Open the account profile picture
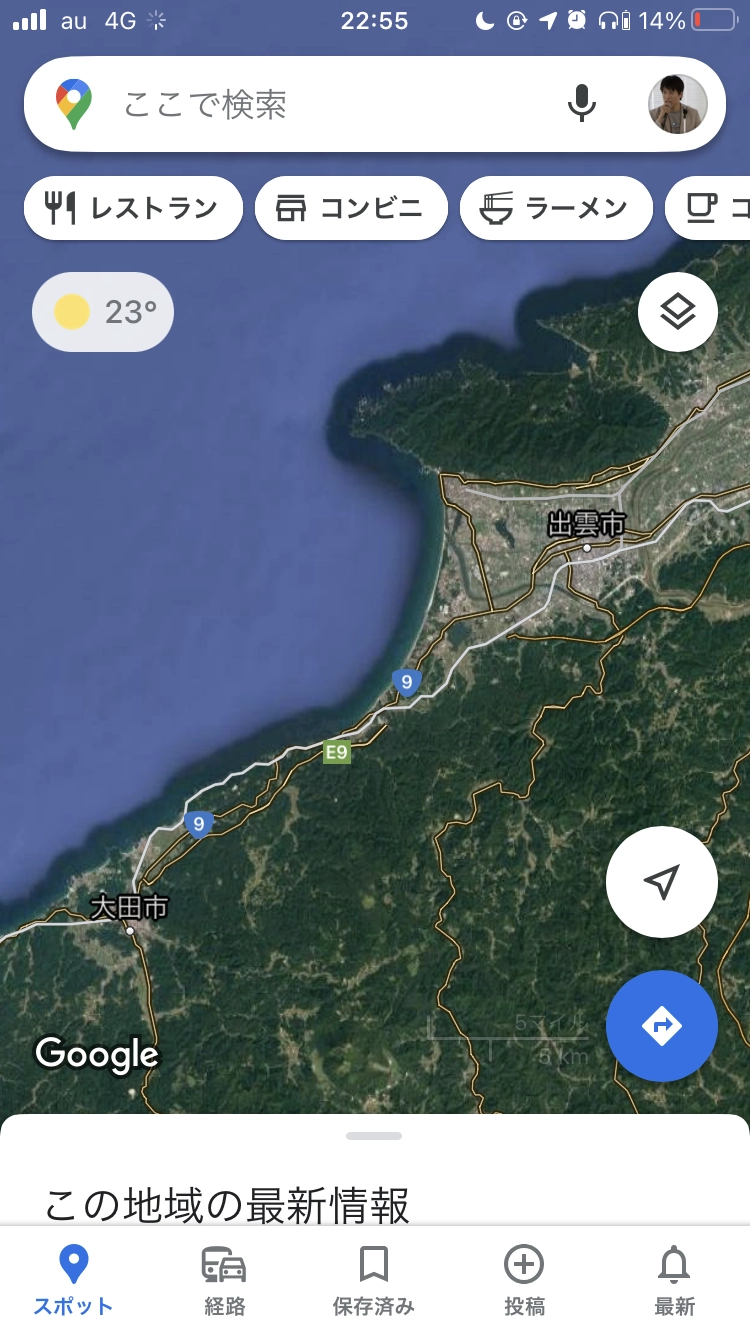This screenshot has width=750, height=1334. [x=677, y=104]
